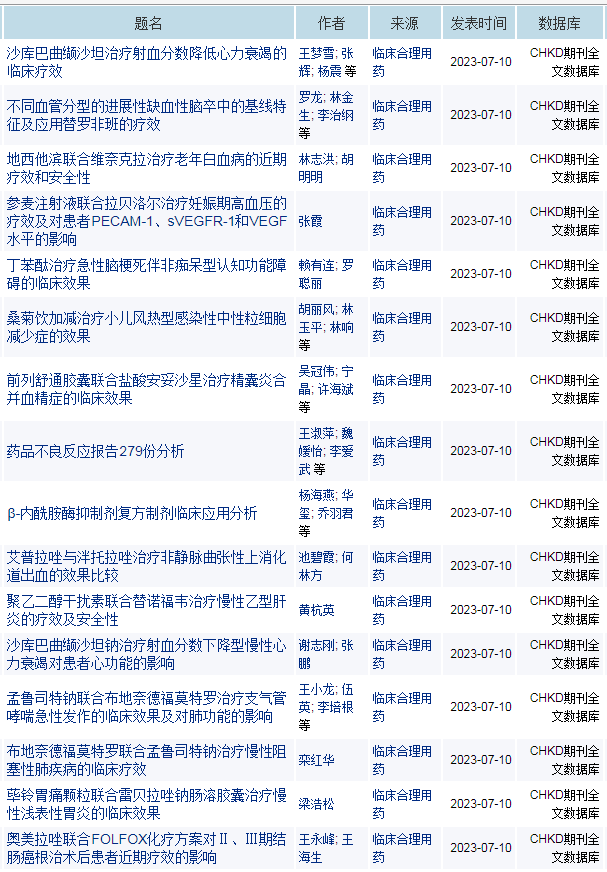607x872 pixels.
Task: Tap author name 梁洁松
Action: pyautogui.click(x=317, y=804)
